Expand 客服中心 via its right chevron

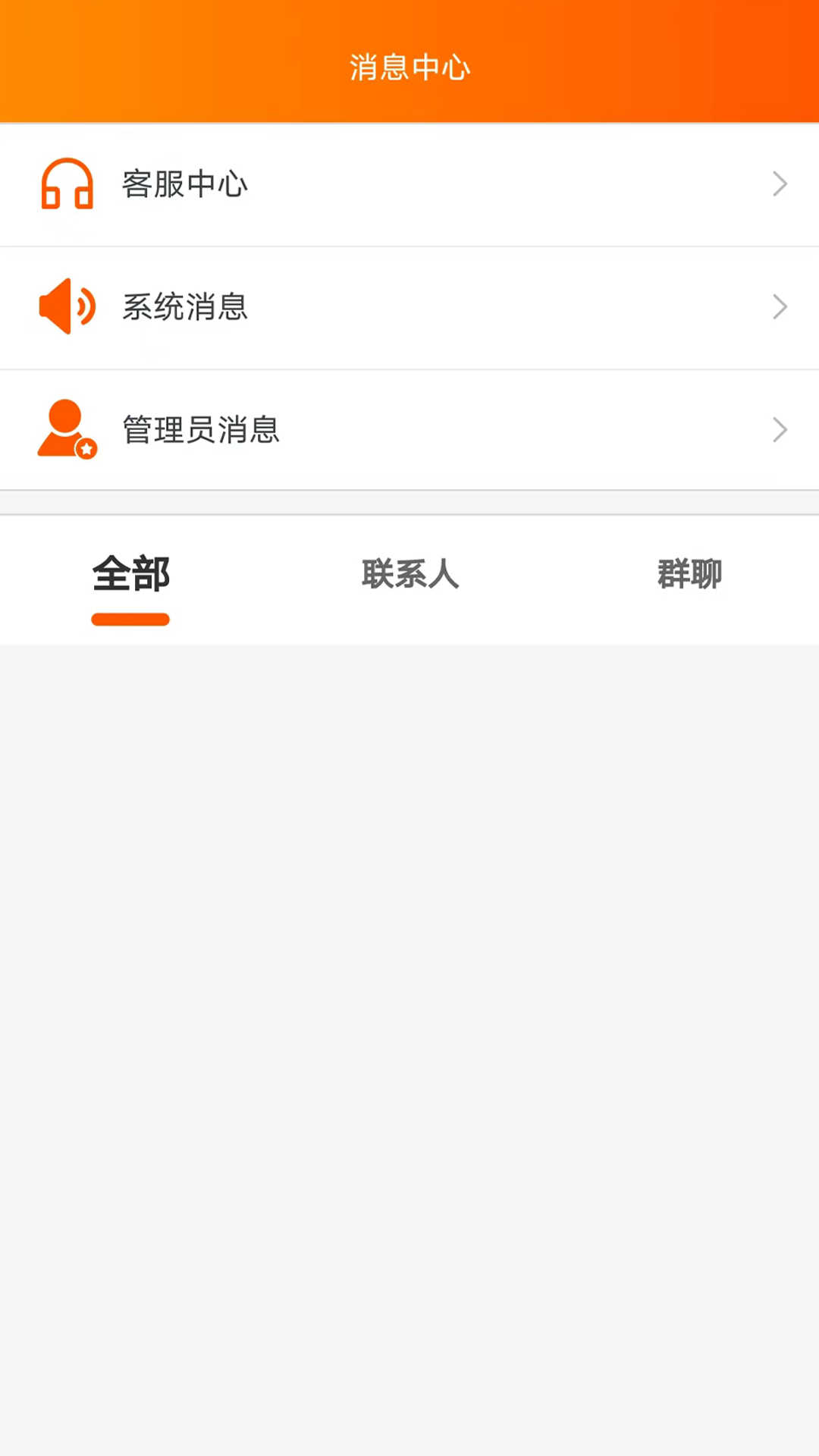[x=780, y=184]
